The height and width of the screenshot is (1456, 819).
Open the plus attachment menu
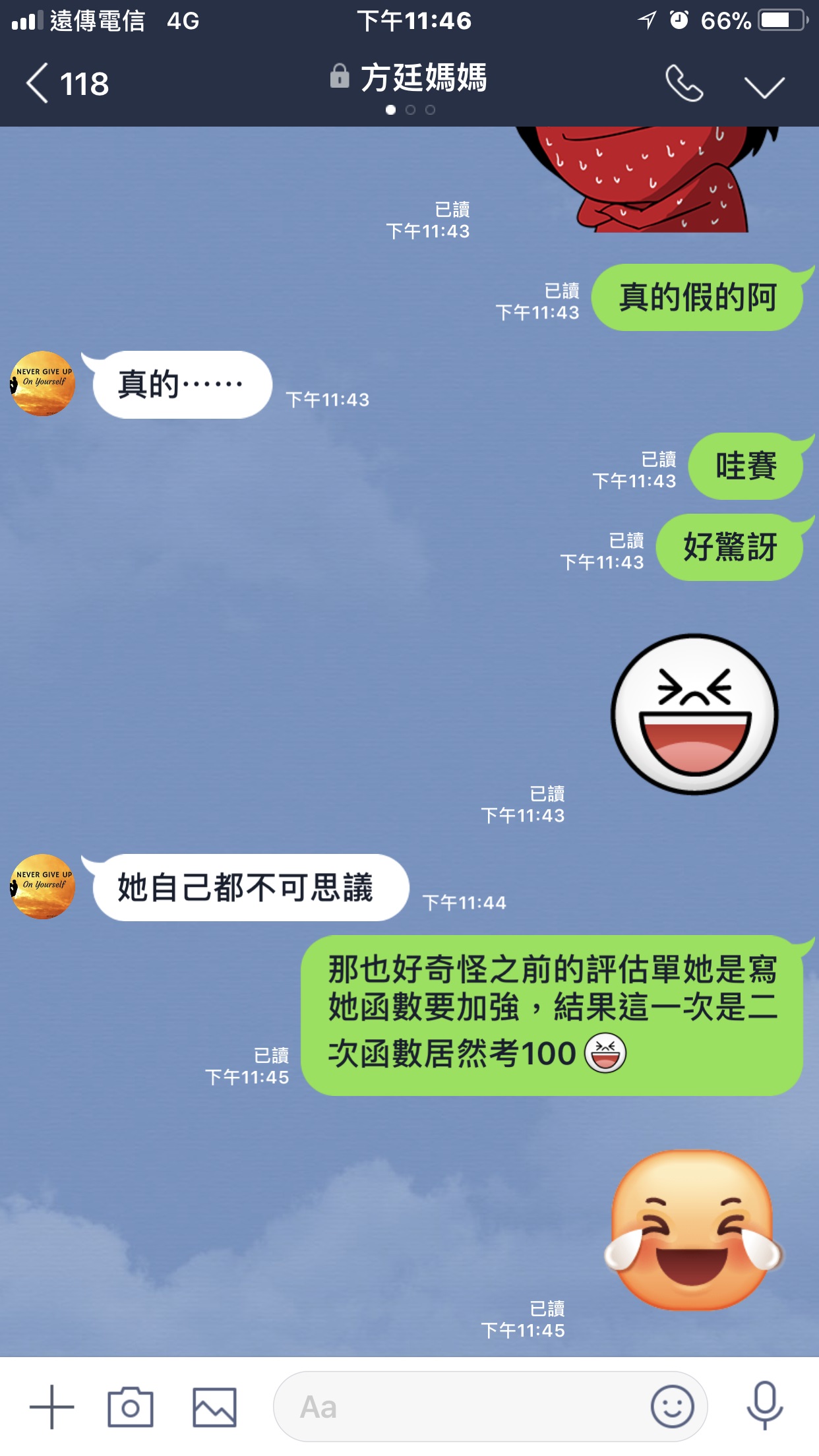pyautogui.click(x=51, y=1407)
